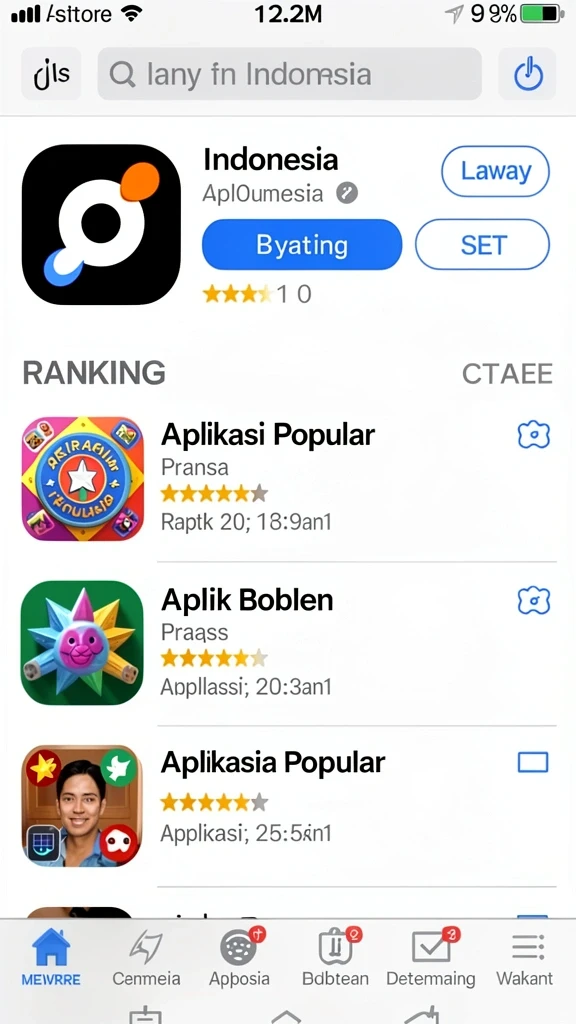Switch to the Cenmeia tab
Screen dimensions: 576x1024
tap(146, 957)
